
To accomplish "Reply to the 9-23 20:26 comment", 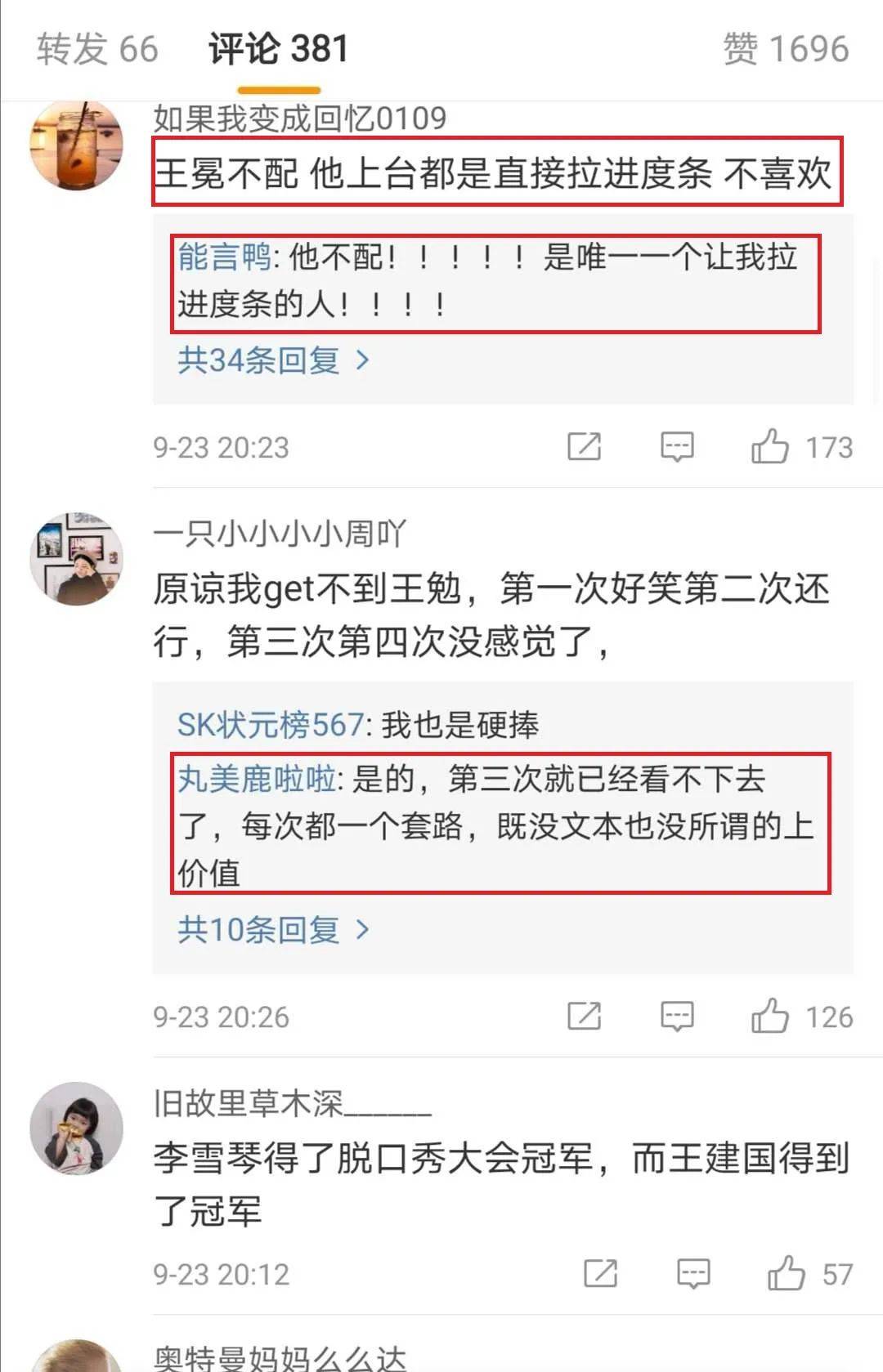I will point(677,1017).
